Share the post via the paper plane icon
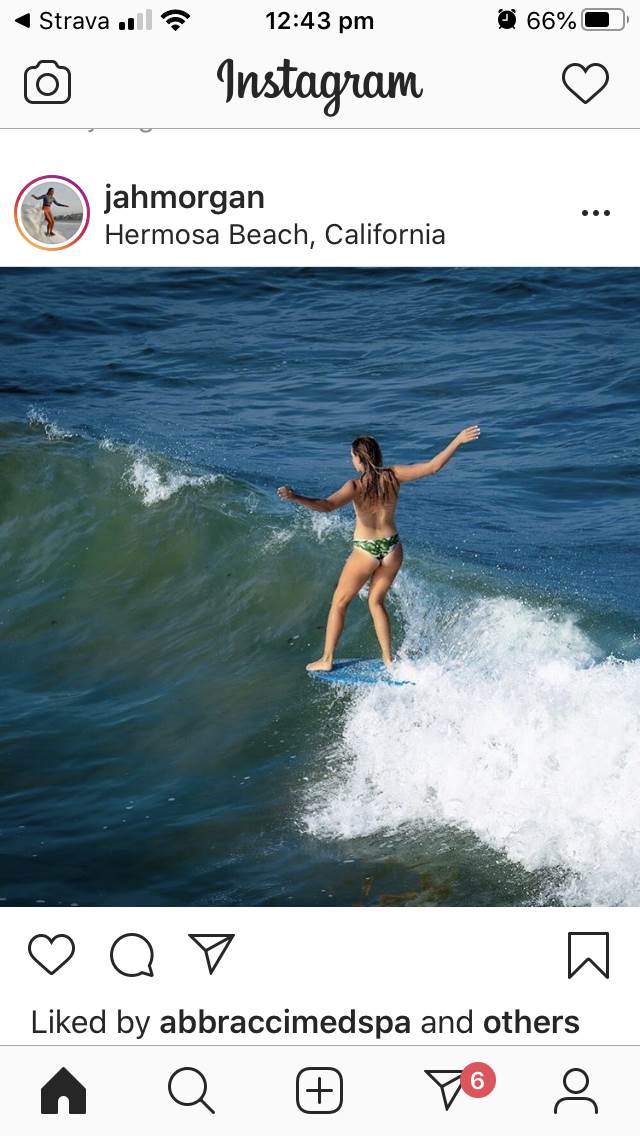Screen dimensions: 640x1136 coord(211,954)
